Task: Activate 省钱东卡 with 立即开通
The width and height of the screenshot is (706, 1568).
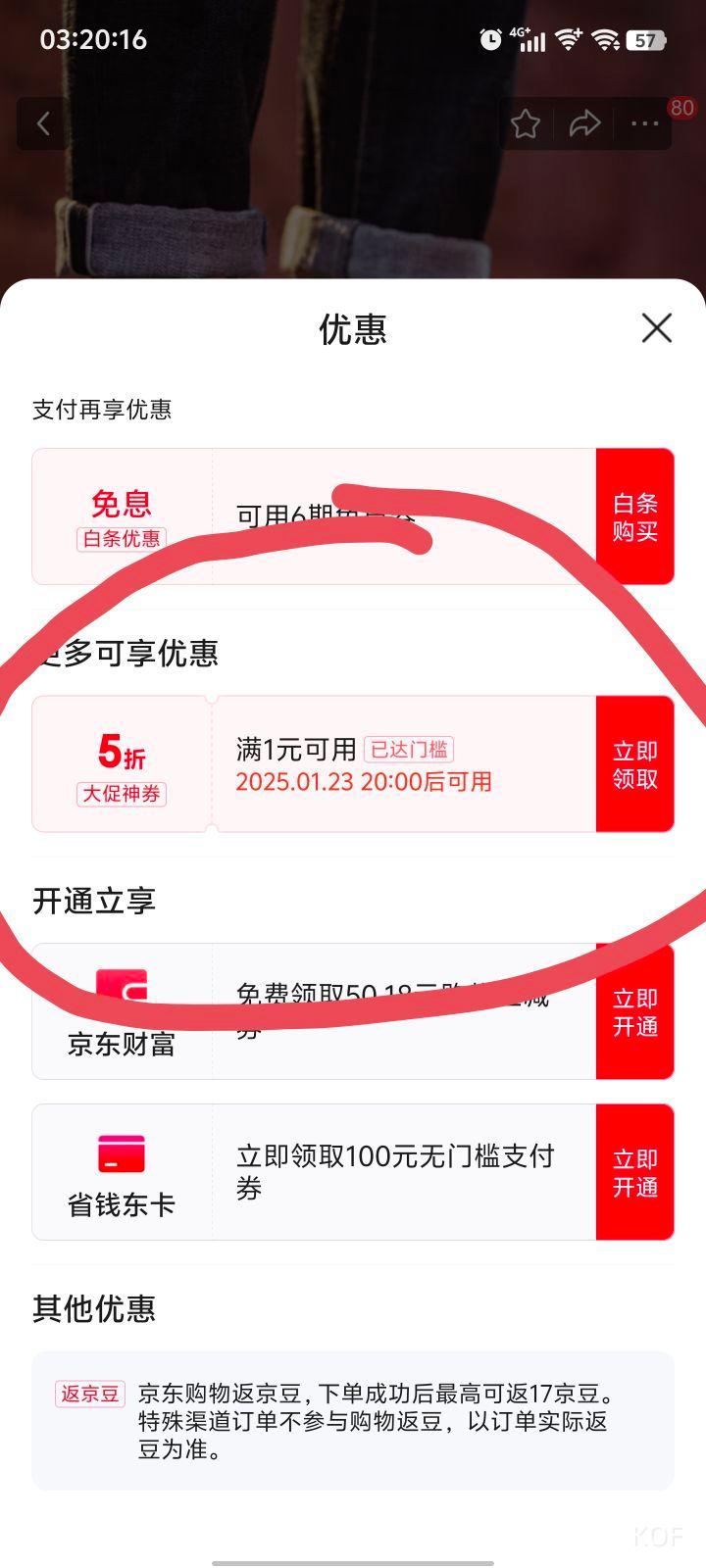Action: point(634,1172)
